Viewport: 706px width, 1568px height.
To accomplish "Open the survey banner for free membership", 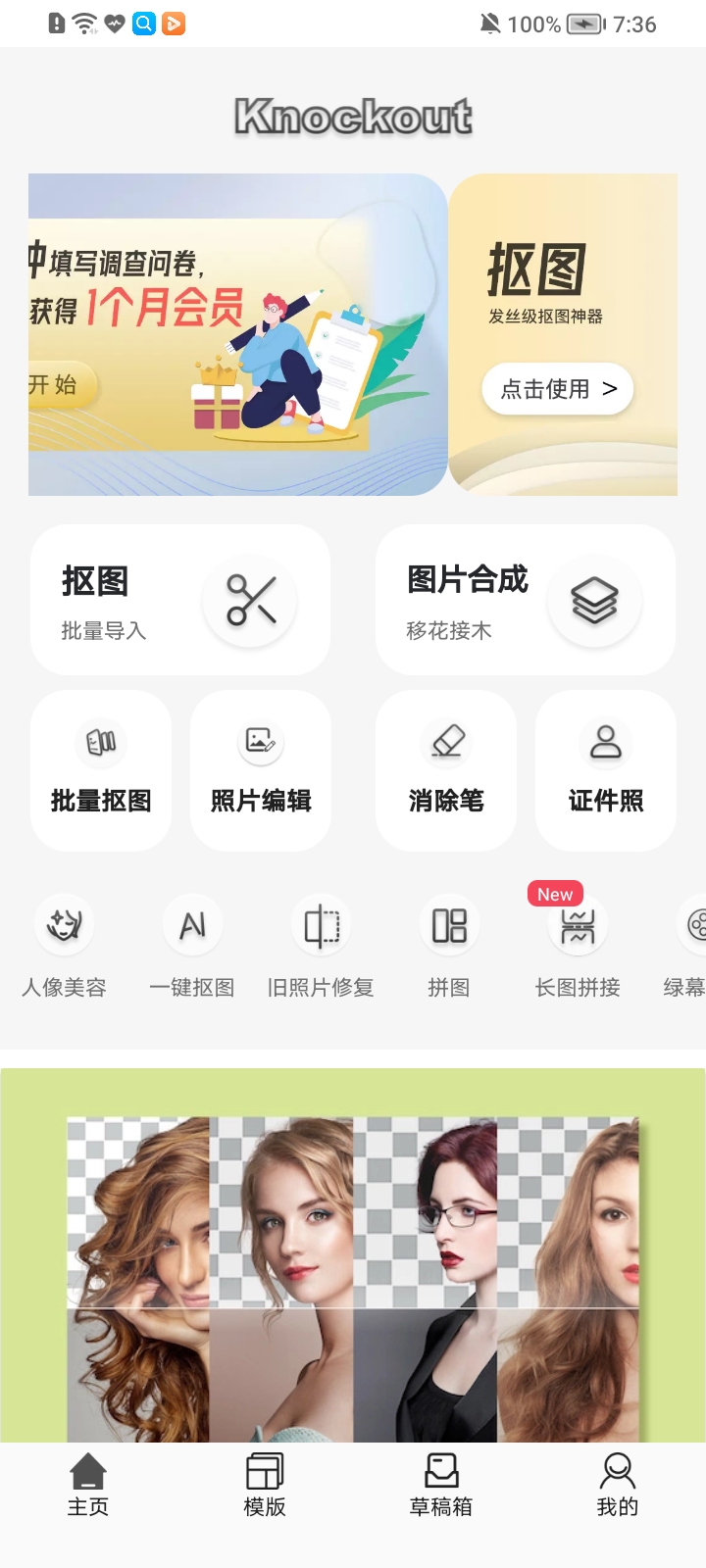I will [x=237, y=334].
